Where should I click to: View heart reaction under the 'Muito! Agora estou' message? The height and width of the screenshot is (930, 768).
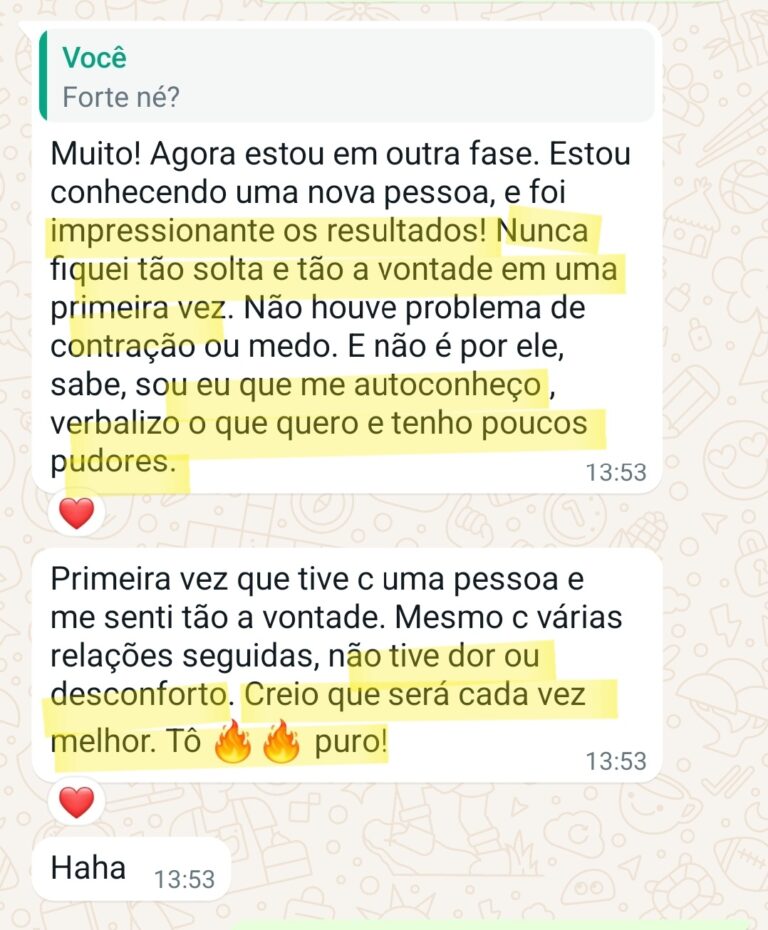pos(77,513)
